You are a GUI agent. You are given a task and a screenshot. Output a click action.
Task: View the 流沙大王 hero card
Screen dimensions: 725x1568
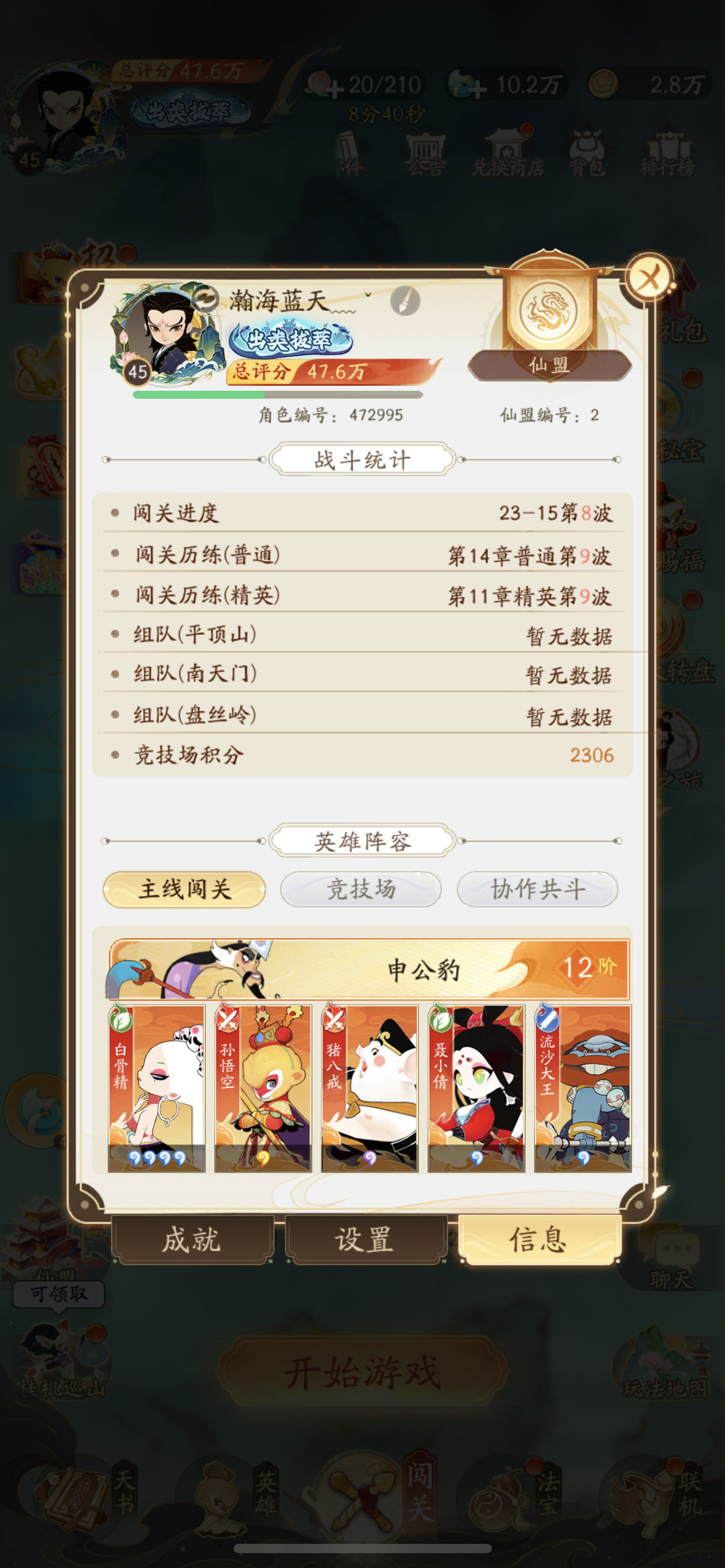[583, 1088]
